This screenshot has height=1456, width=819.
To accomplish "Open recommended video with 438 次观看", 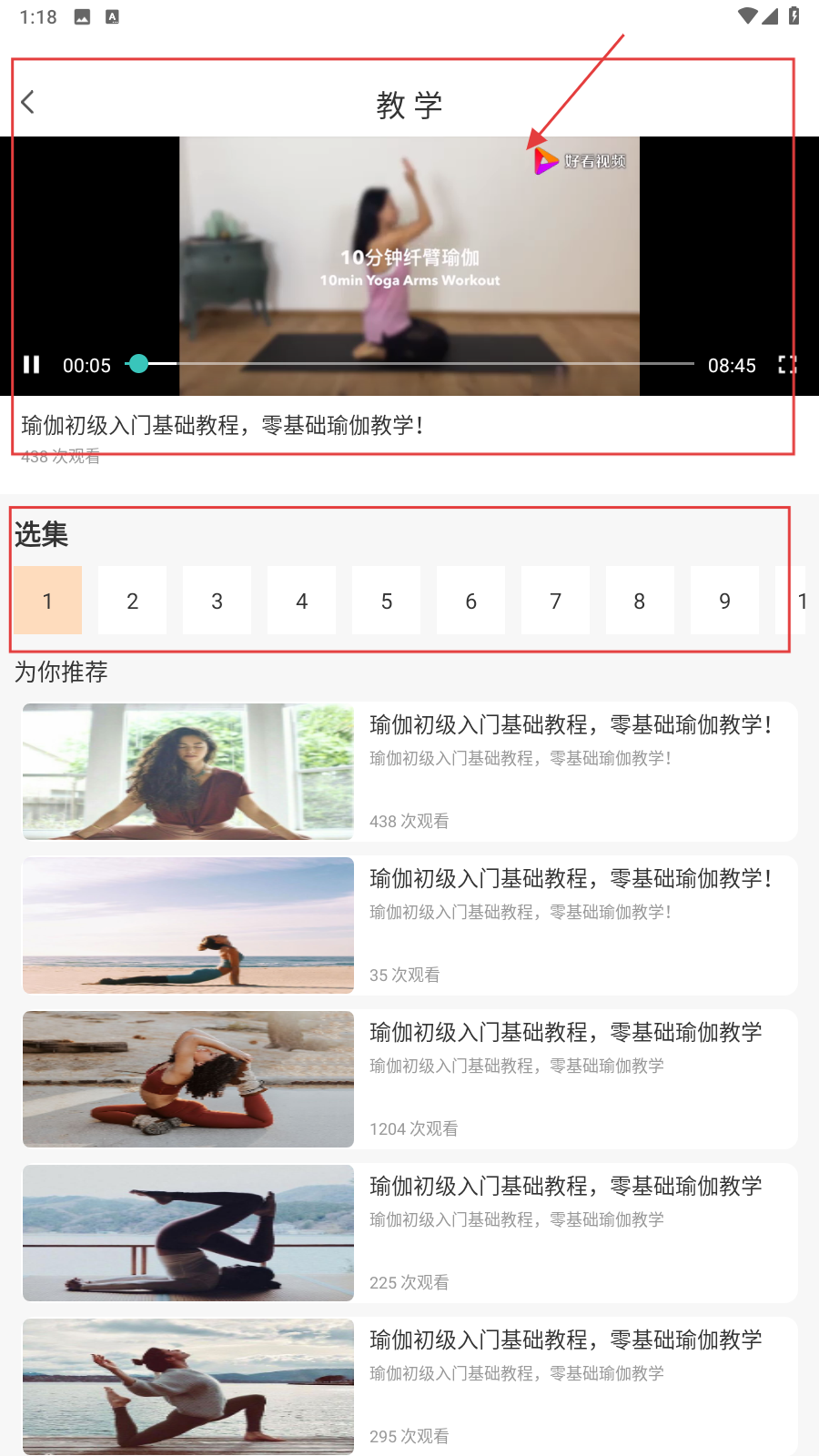I will pos(409,772).
